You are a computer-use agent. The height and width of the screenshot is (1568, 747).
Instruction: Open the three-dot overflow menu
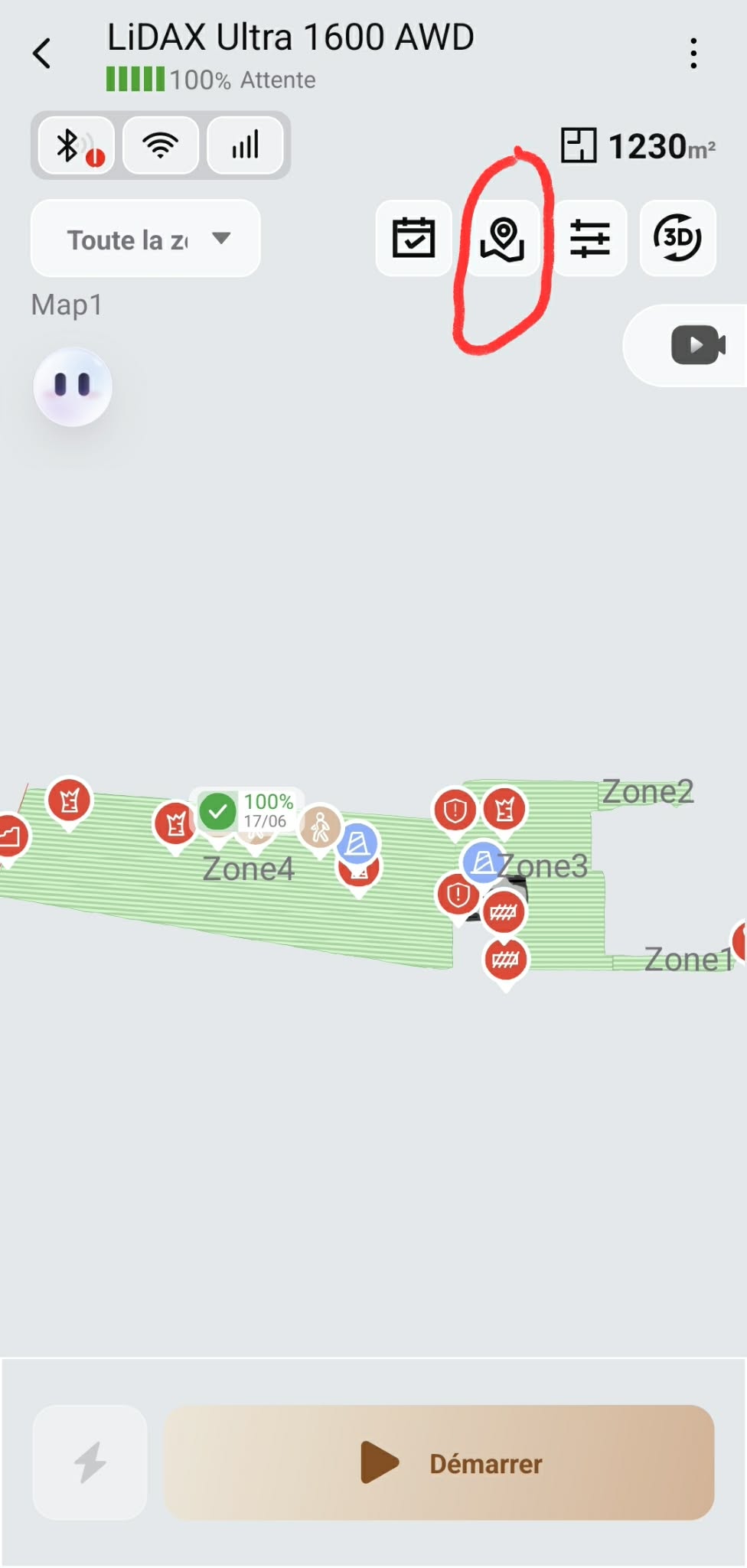point(693,54)
